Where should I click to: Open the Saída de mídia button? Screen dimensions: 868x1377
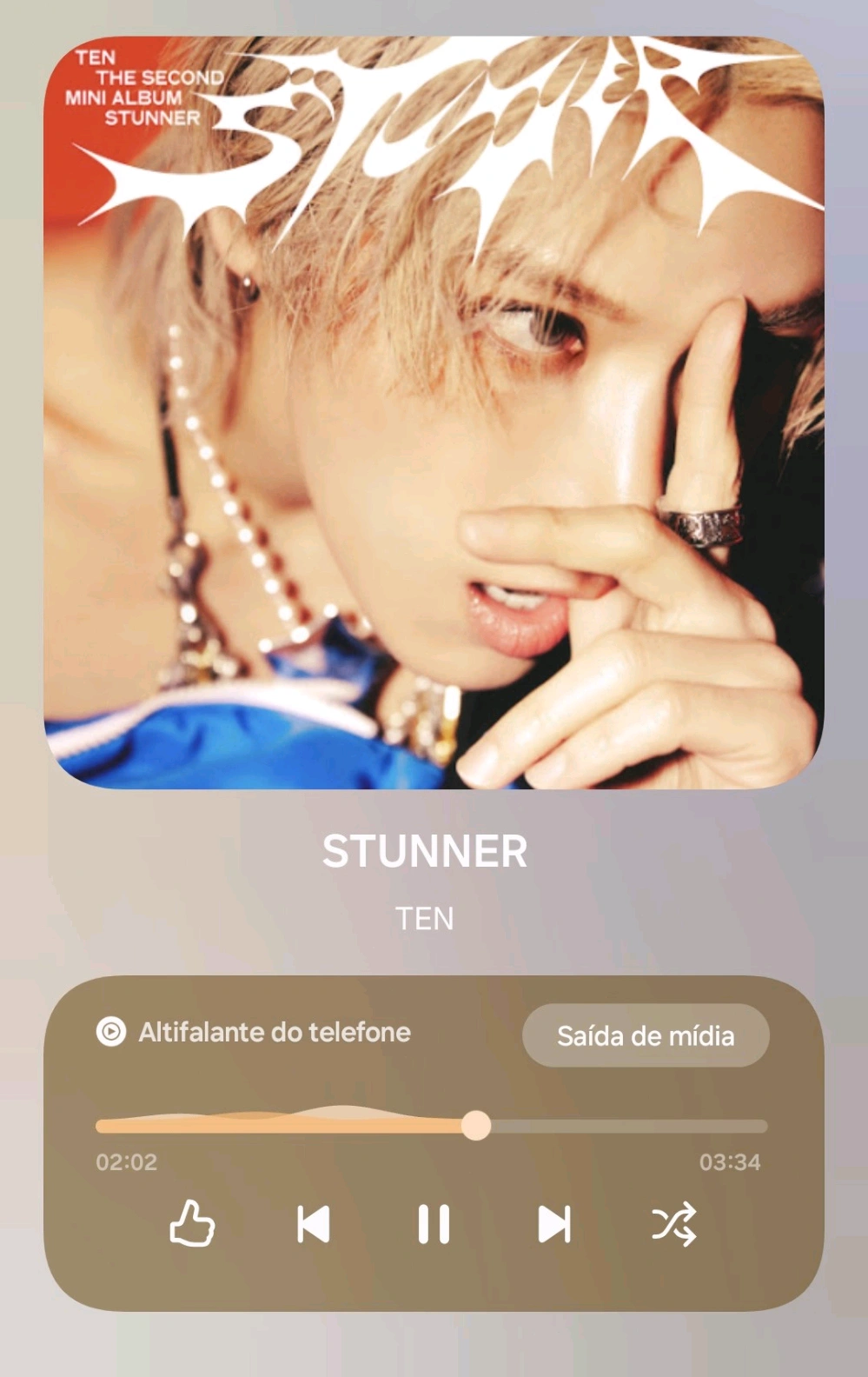pyautogui.click(x=646, y=1035)
